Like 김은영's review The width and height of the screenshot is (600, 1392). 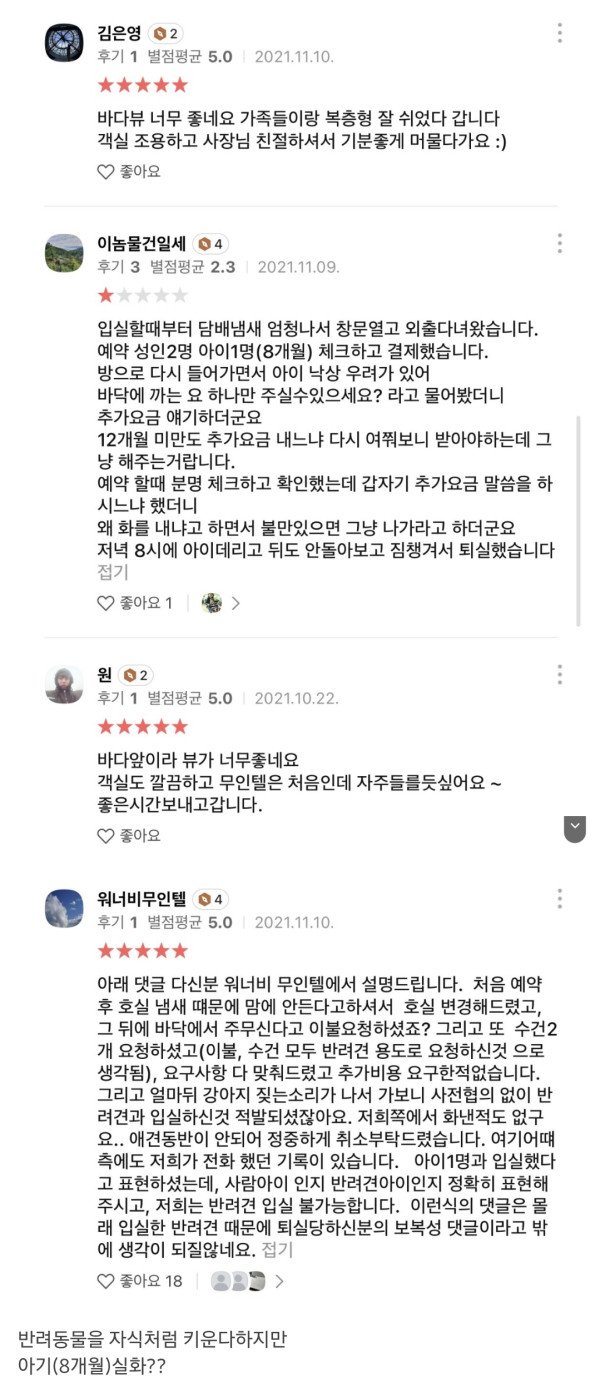pos(128,172)
